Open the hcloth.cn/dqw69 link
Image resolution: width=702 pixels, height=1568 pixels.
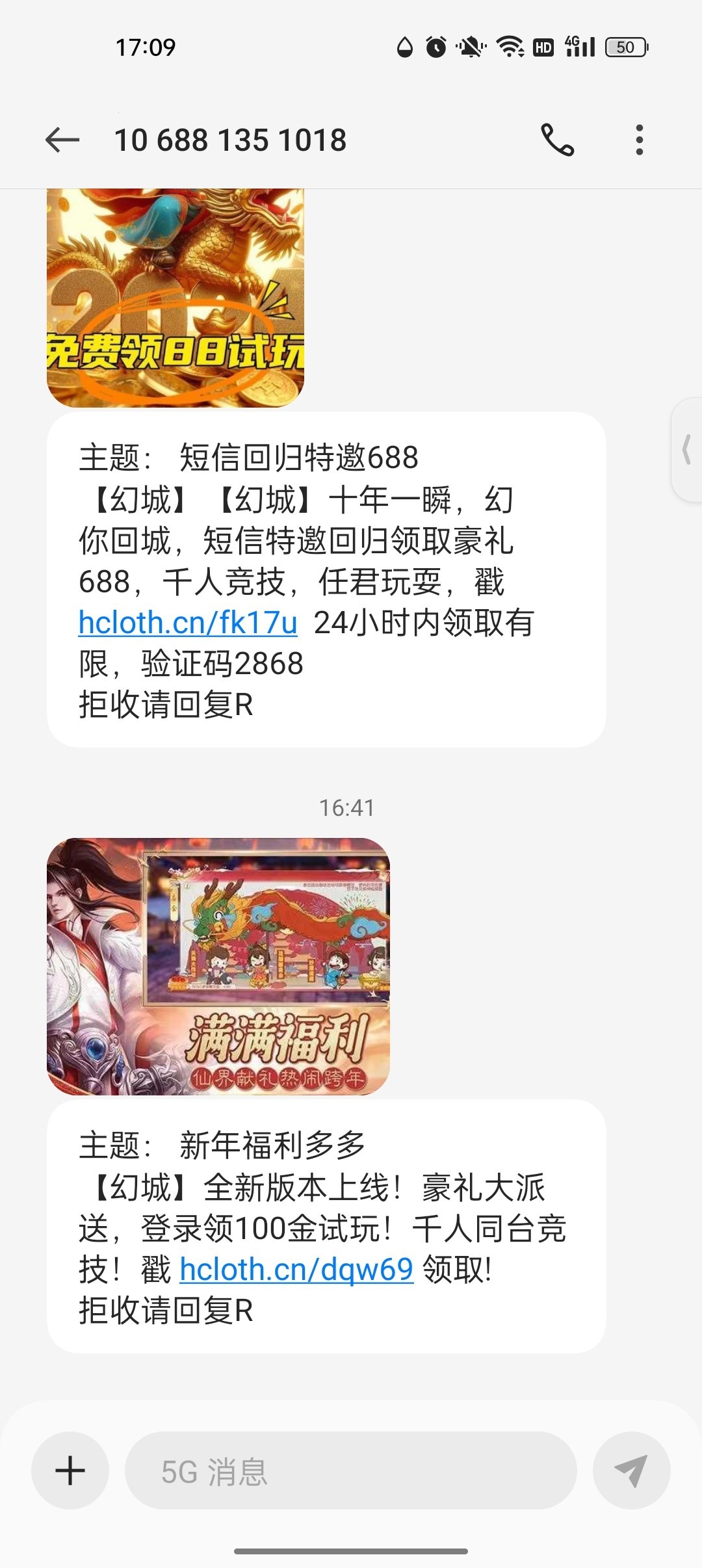pyautogui.click(x=296, y=1269)
